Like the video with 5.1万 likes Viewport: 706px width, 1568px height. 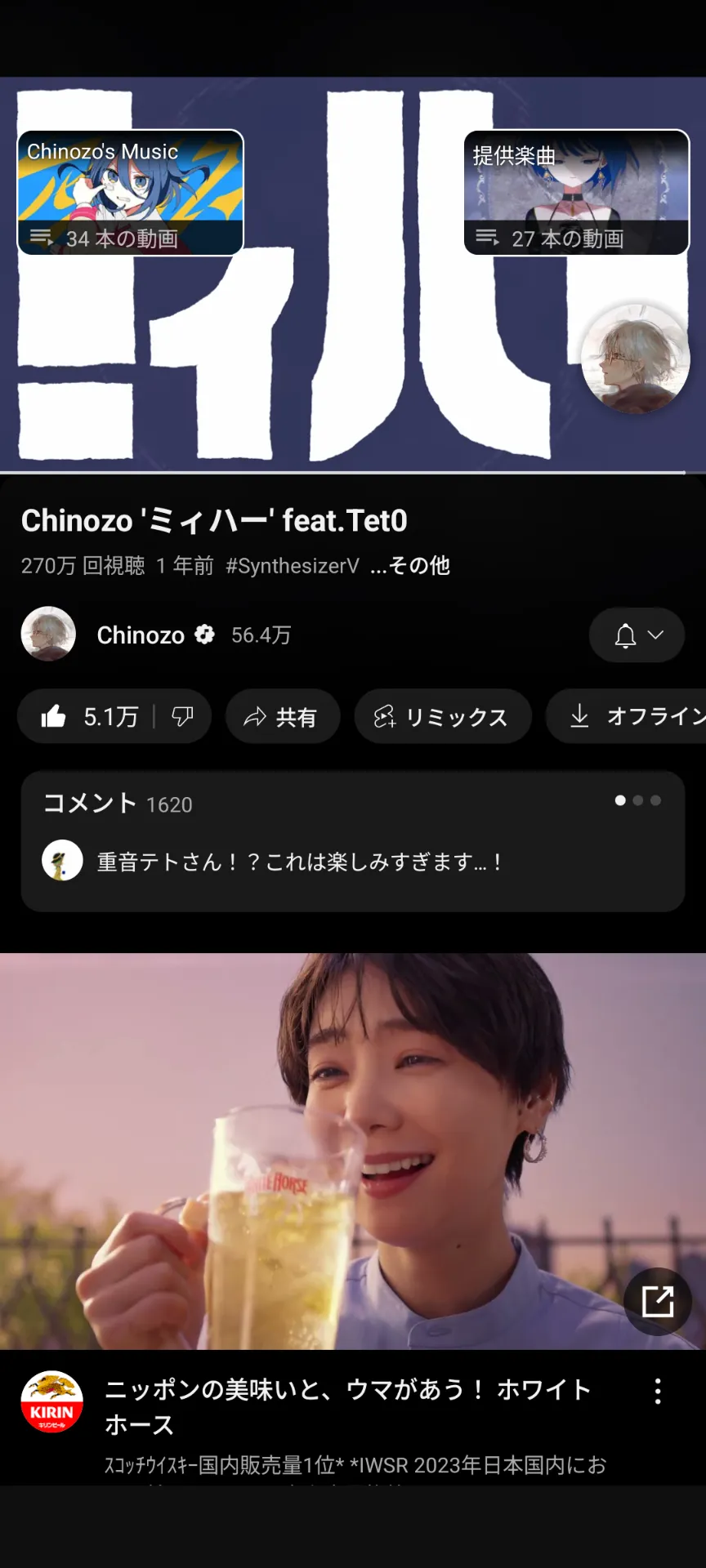(x=88, y=717)
